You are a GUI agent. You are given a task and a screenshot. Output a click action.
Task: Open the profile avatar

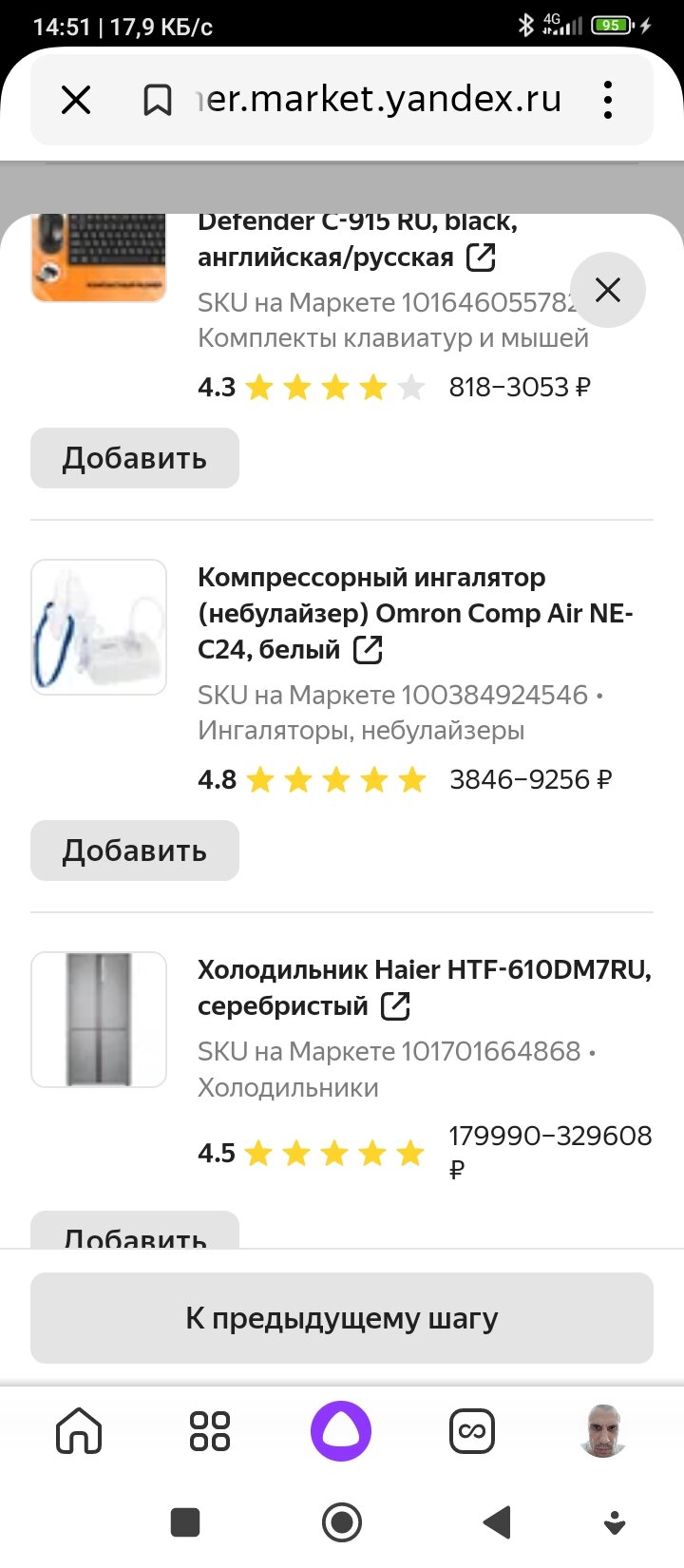click(x=603, y=1430)
